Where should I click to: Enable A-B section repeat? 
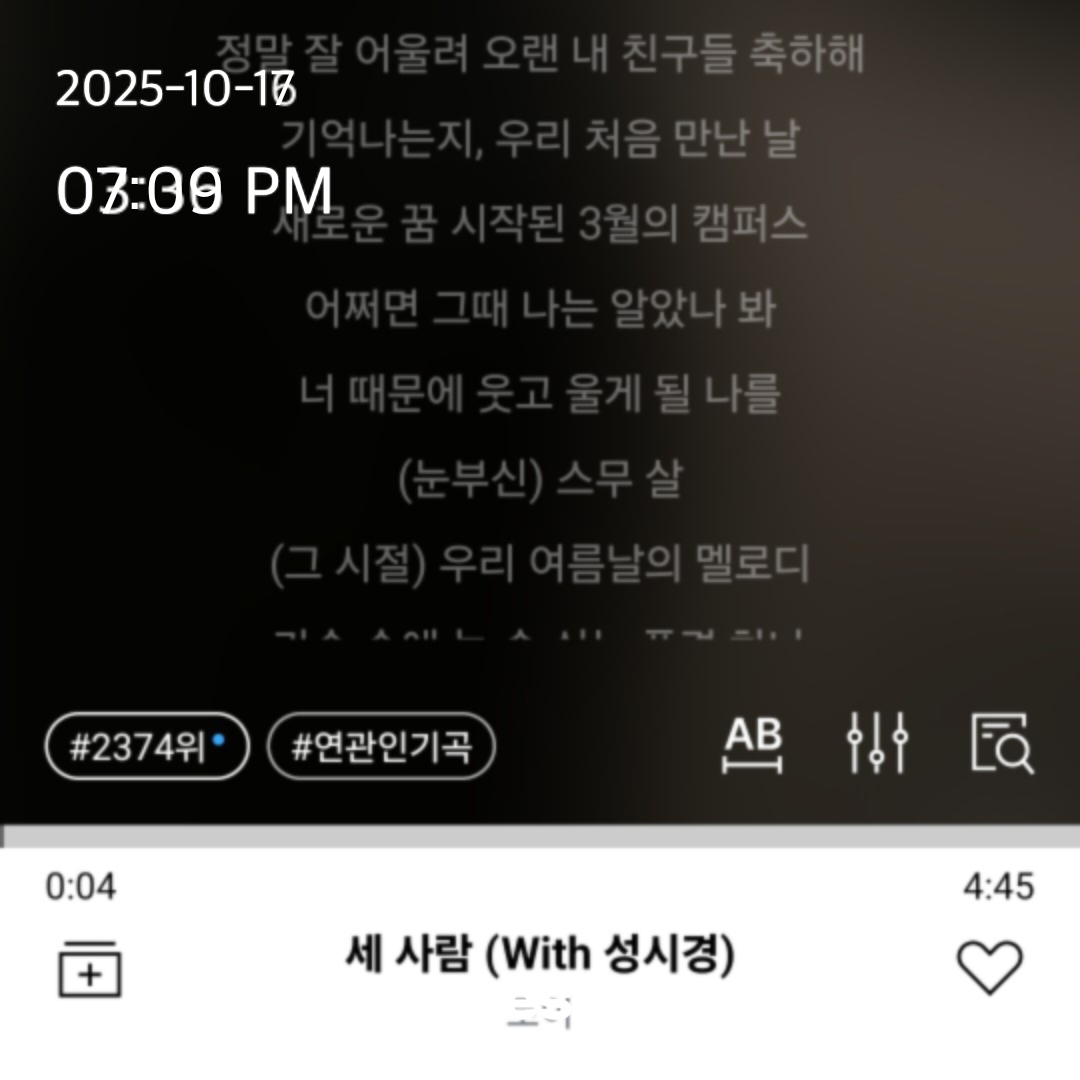tap(752, 744)
